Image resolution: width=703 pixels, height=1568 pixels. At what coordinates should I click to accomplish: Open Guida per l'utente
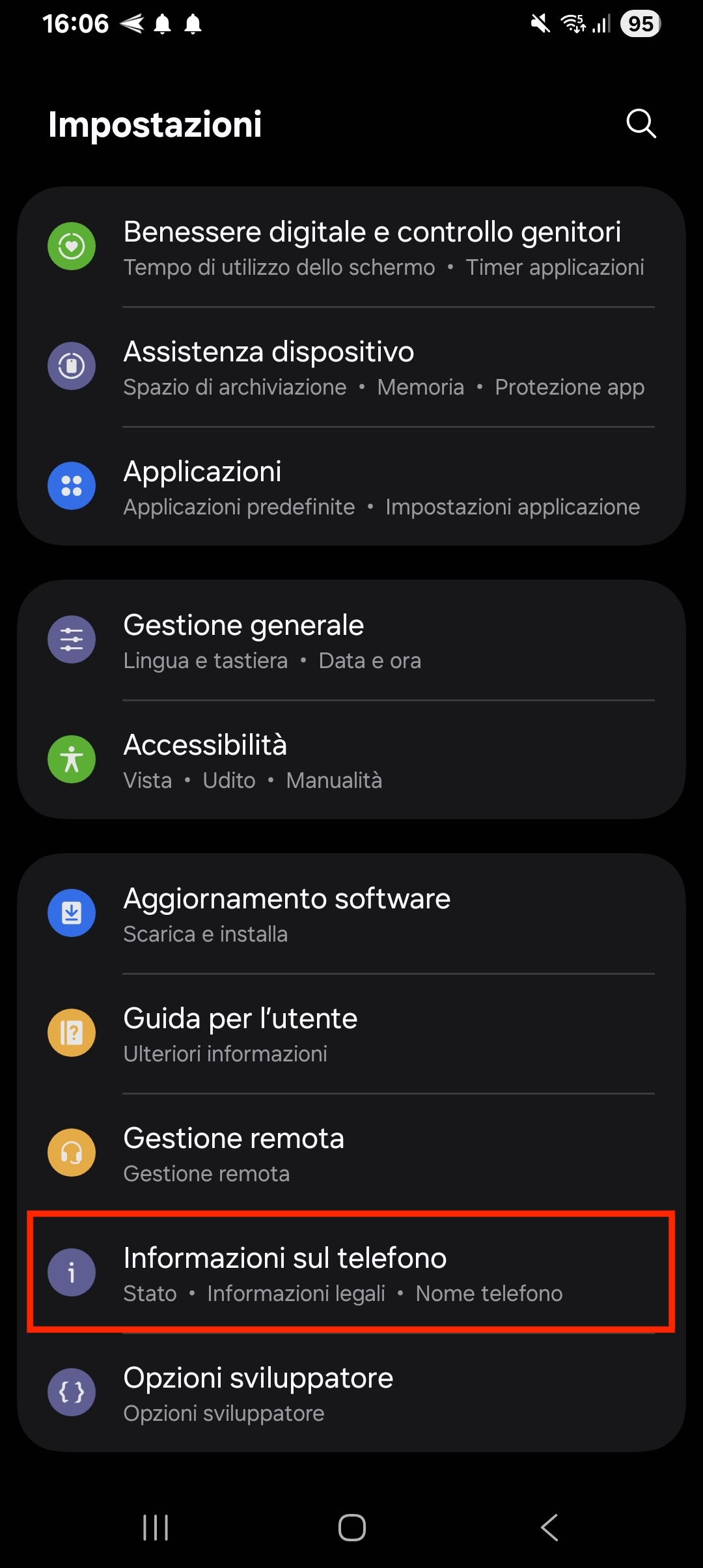click(x=371, y=1034)
